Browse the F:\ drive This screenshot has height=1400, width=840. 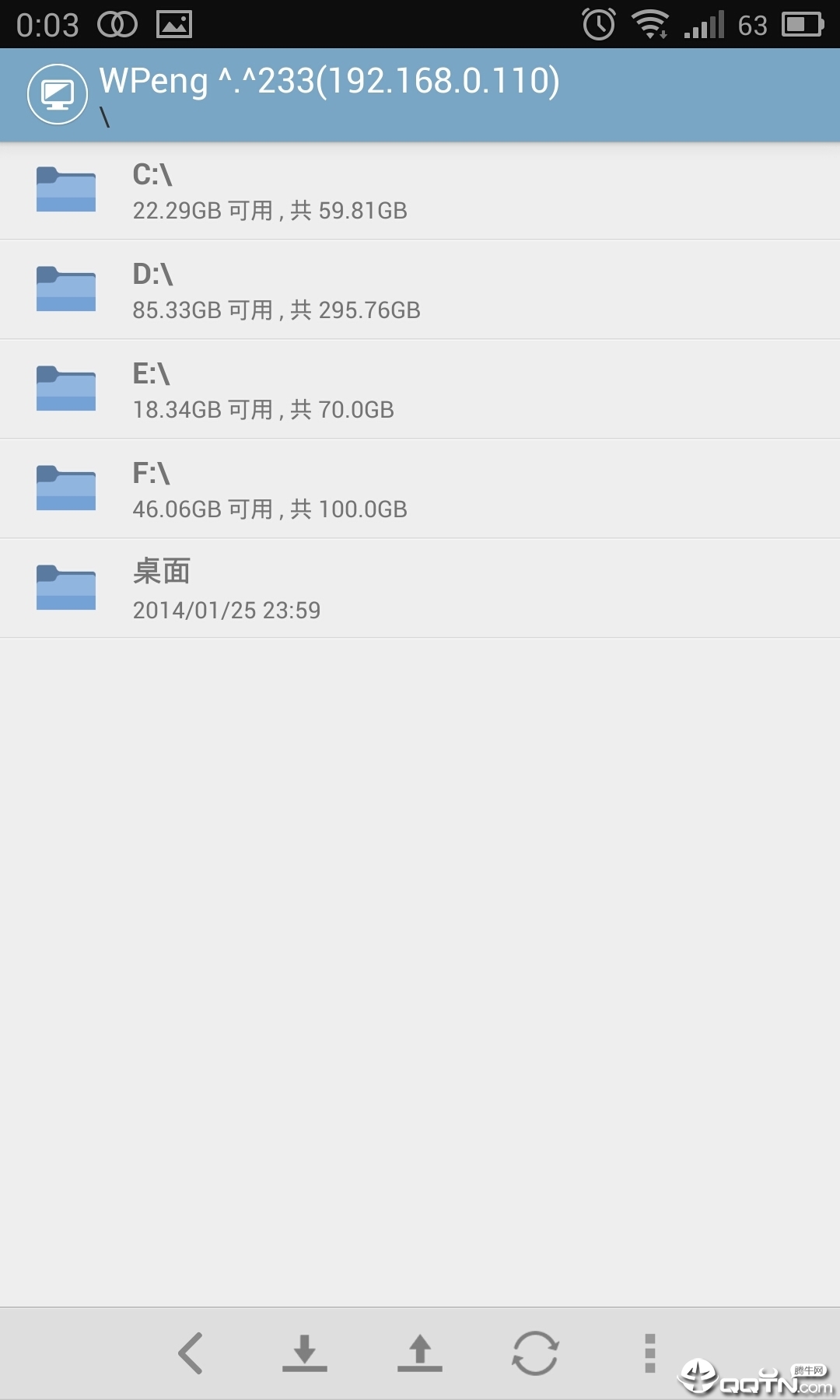[x=420, y=489]
